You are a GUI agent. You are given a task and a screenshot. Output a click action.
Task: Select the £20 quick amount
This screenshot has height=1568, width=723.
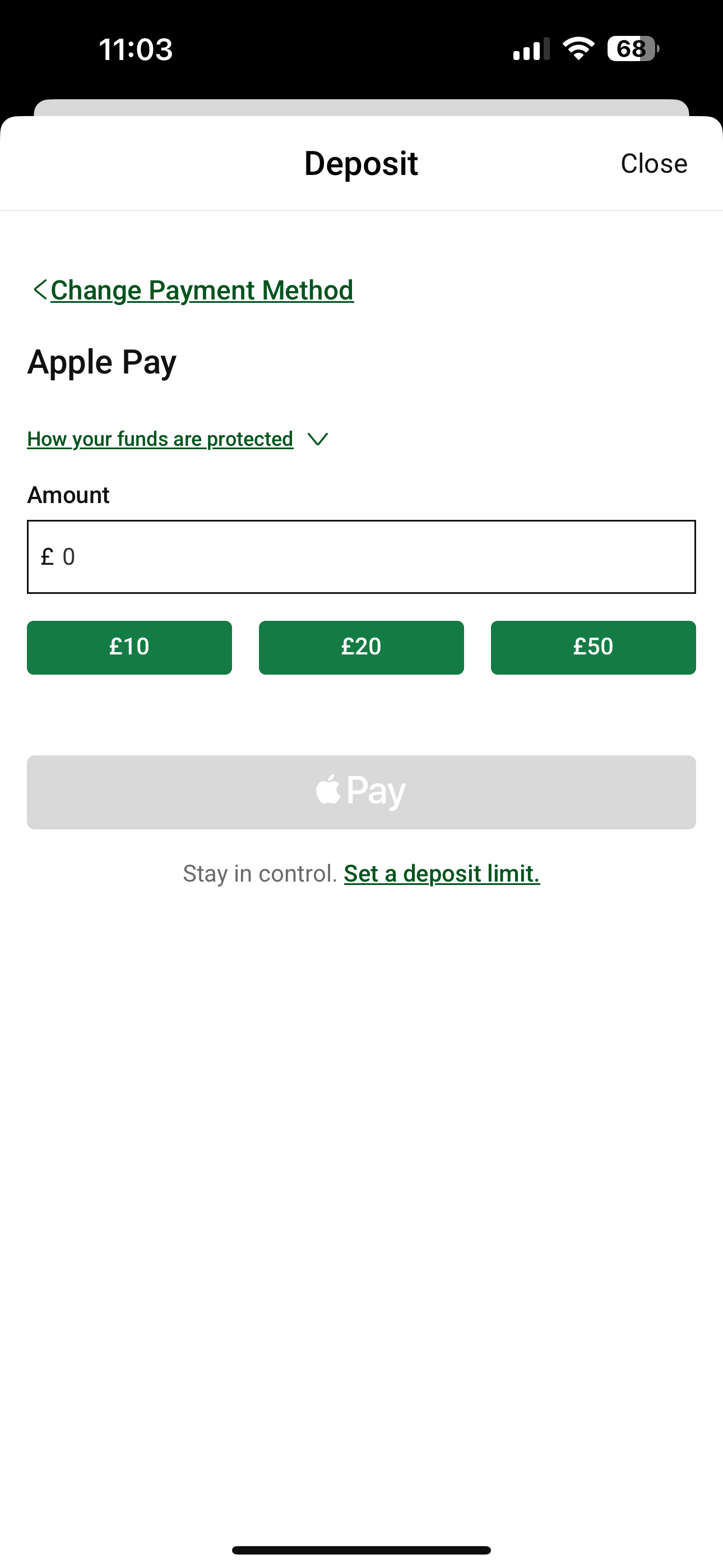pyautogui.click(x=361, y=647)
